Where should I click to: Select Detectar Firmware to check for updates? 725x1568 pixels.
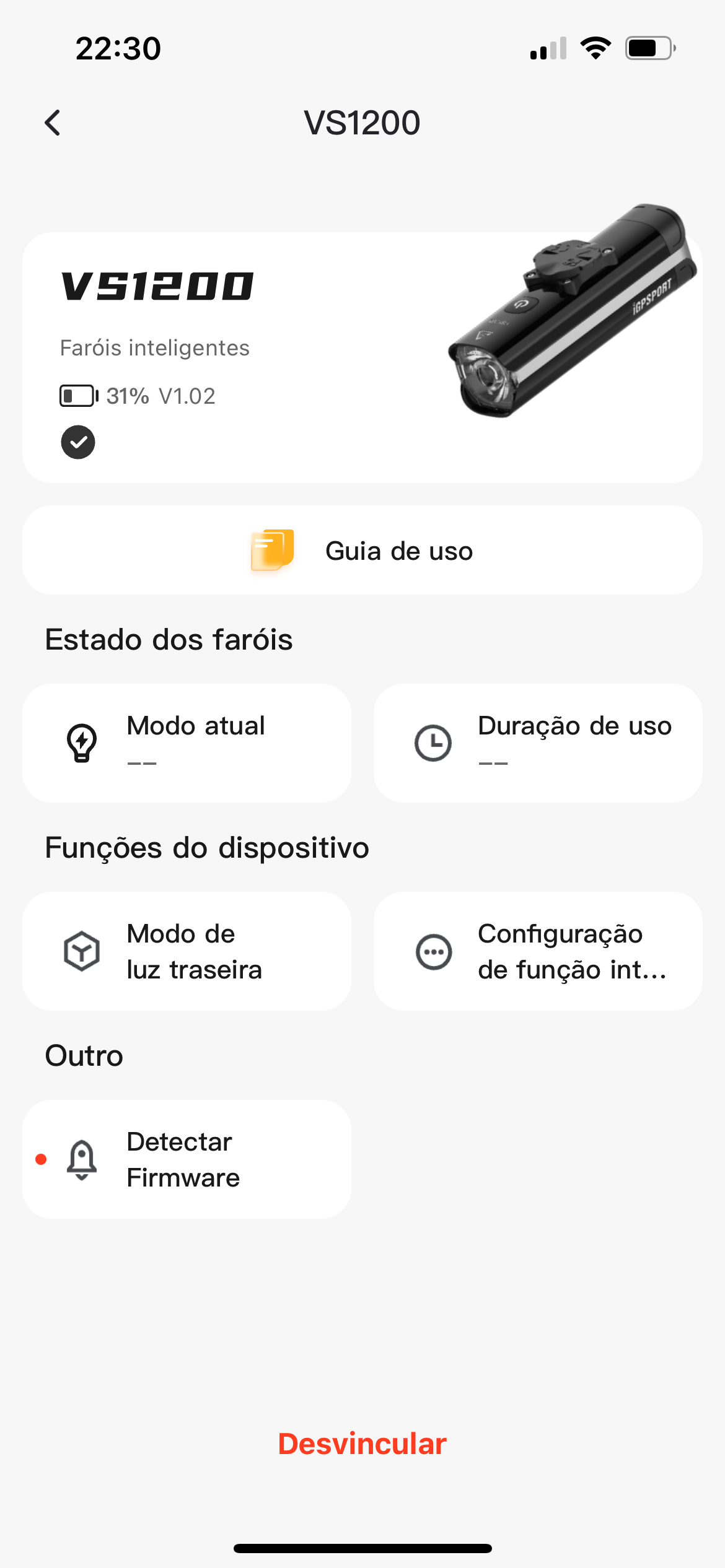(x=187, y=1159)
